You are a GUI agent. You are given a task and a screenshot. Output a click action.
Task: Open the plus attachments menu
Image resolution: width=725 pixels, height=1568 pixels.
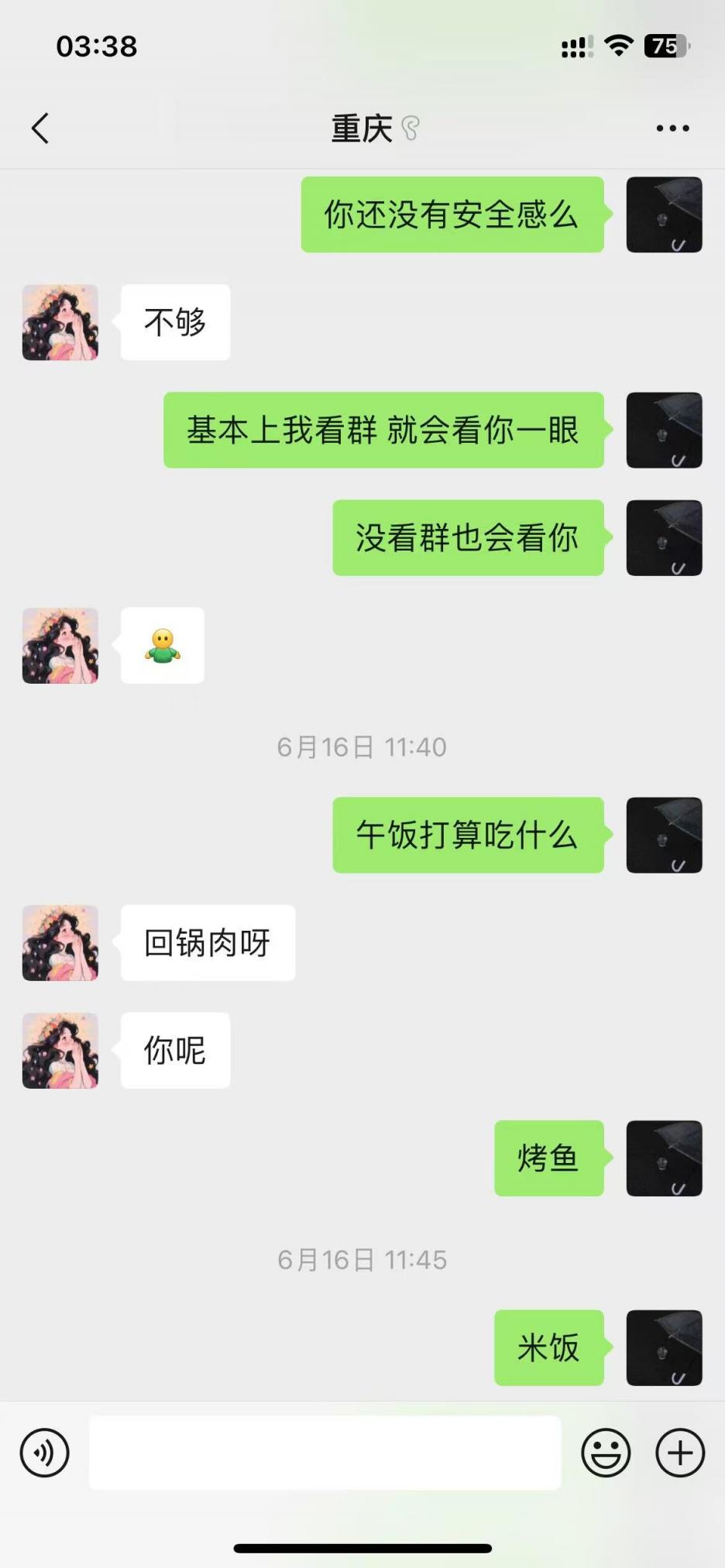680,1453
